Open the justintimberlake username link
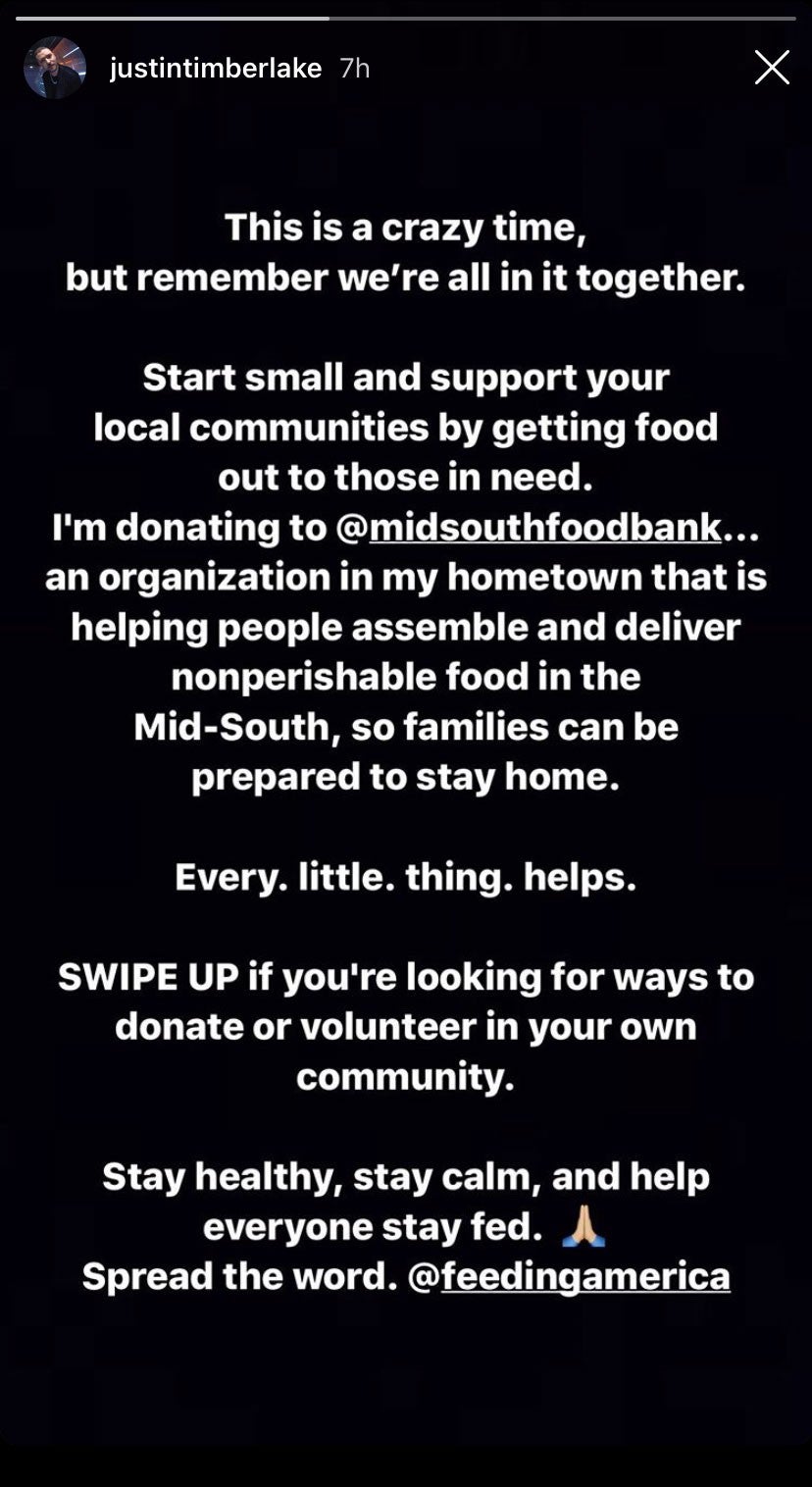The image size is (812, 1487). click(216, 68)
